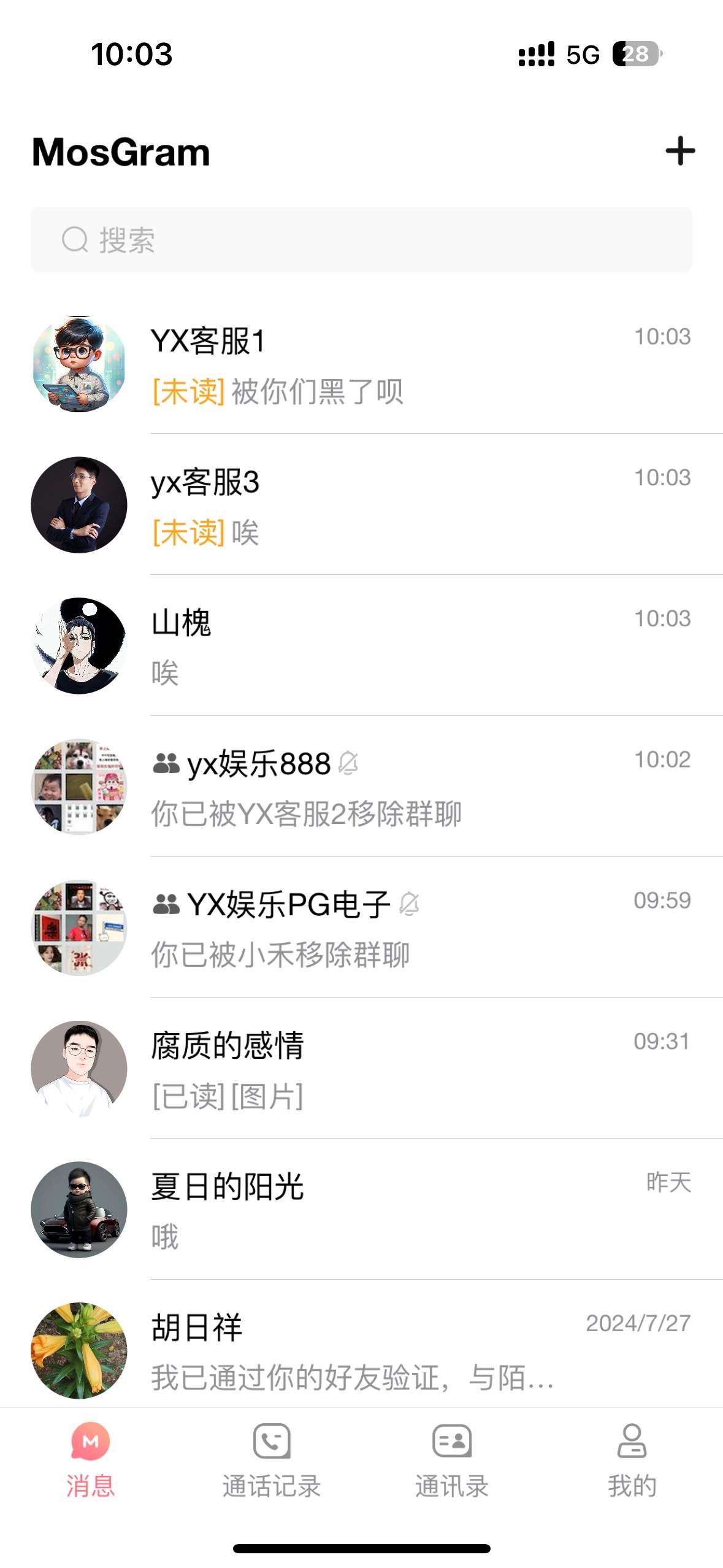Open the new chat plus icon
Image resolution: width=723 pixels, height=1568 pixels.
(x=679, y=153)
